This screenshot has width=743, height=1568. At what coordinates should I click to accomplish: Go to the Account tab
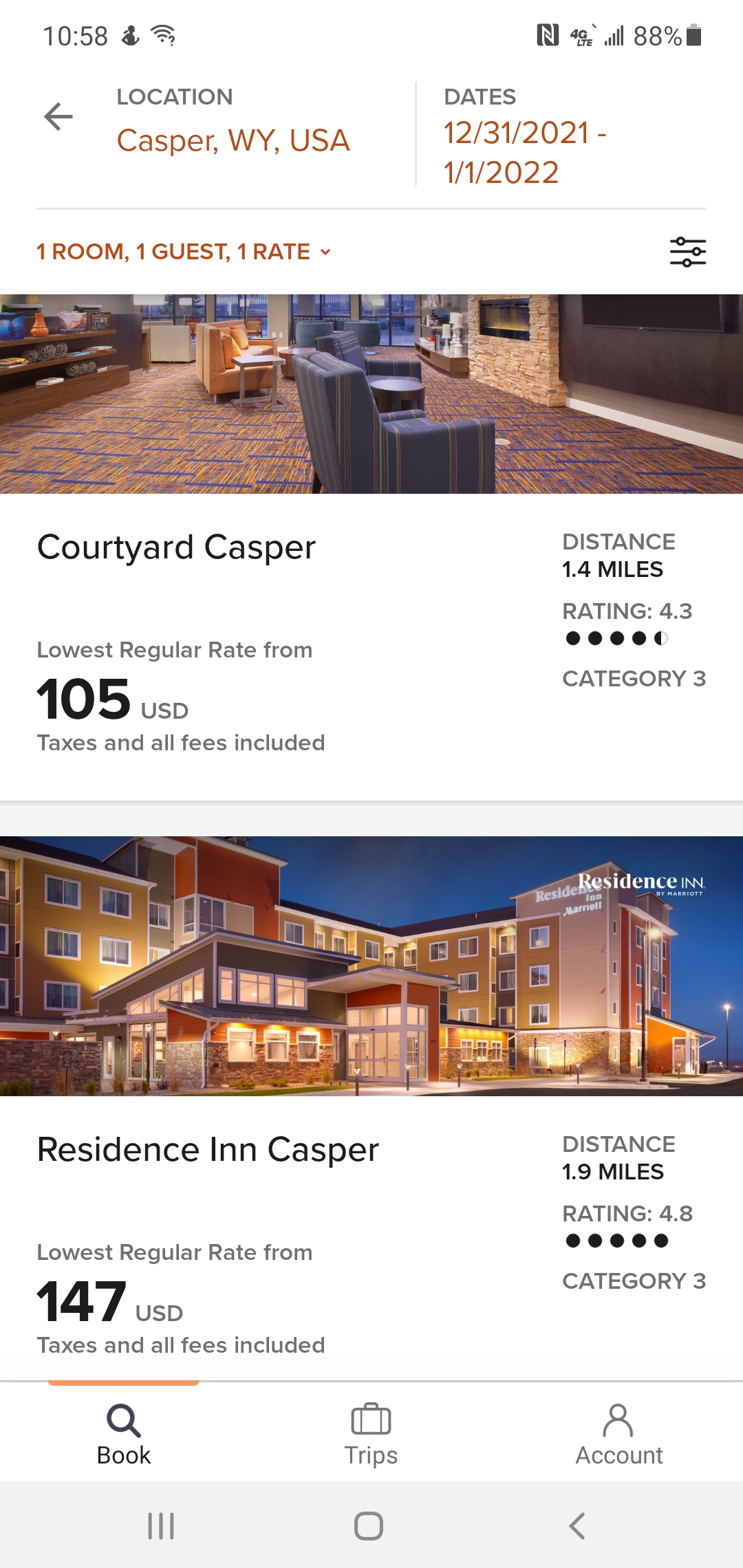pyautogui.click(x=618, y=1433)
